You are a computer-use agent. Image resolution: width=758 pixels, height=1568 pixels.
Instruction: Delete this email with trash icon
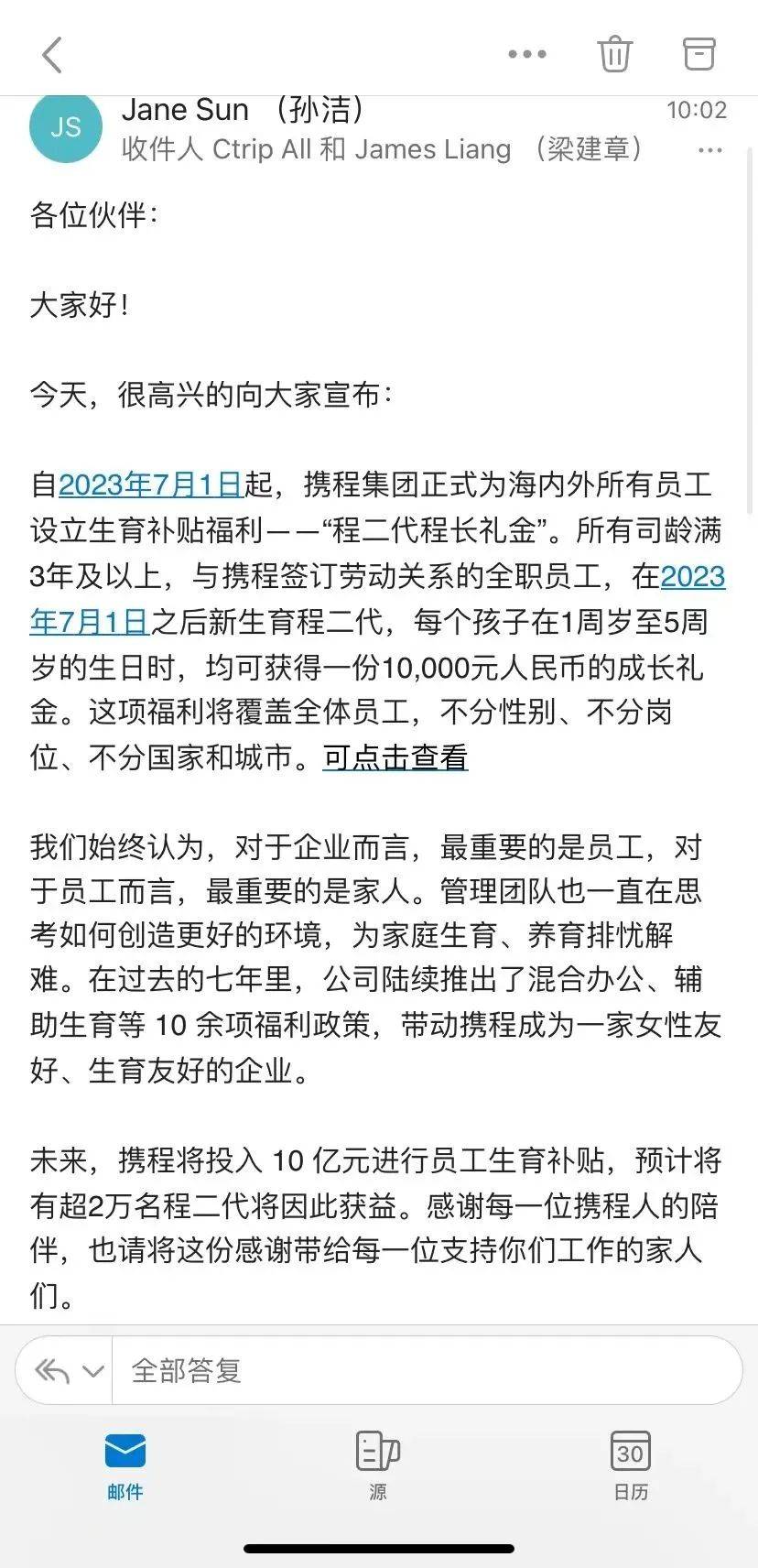[615, 53]
